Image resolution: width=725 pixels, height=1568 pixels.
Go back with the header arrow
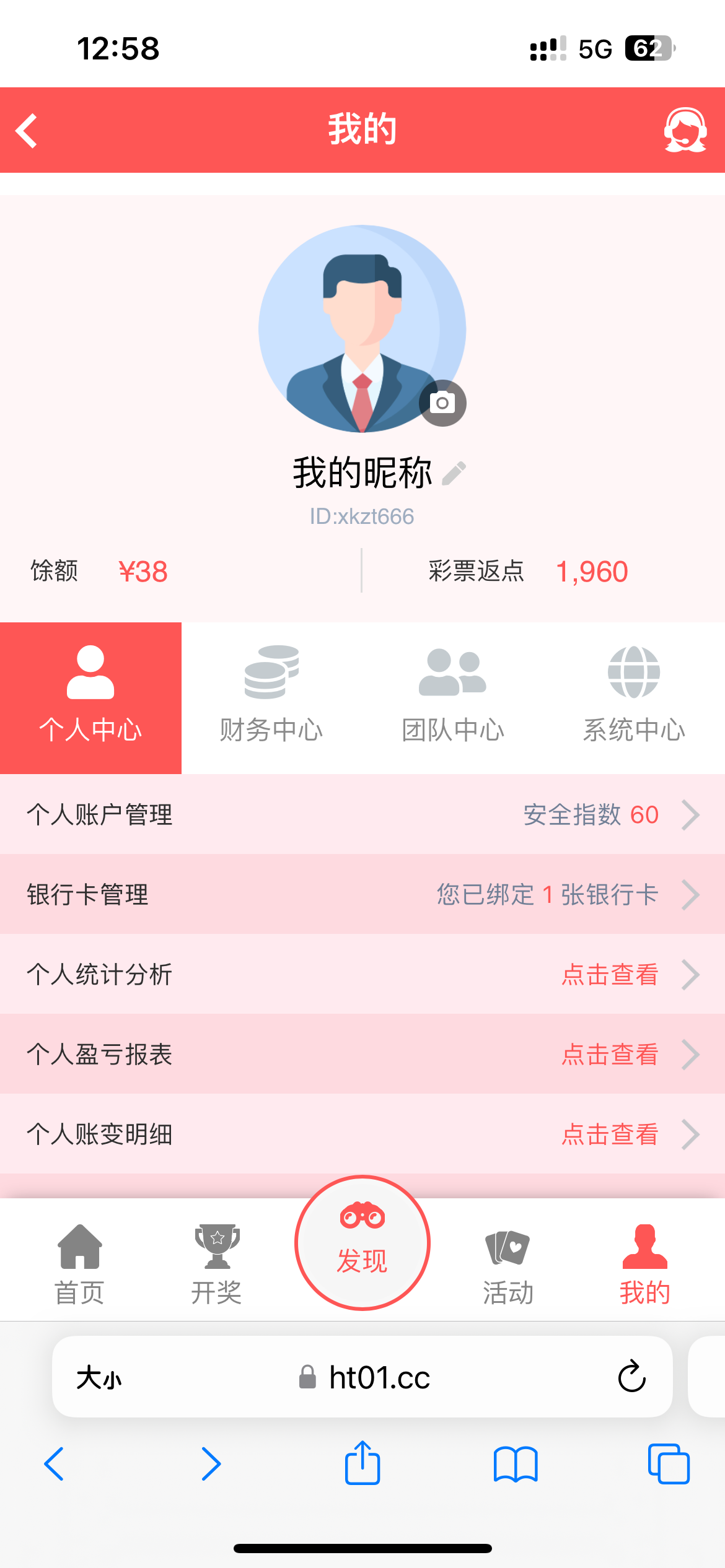[x=27, y=131]
